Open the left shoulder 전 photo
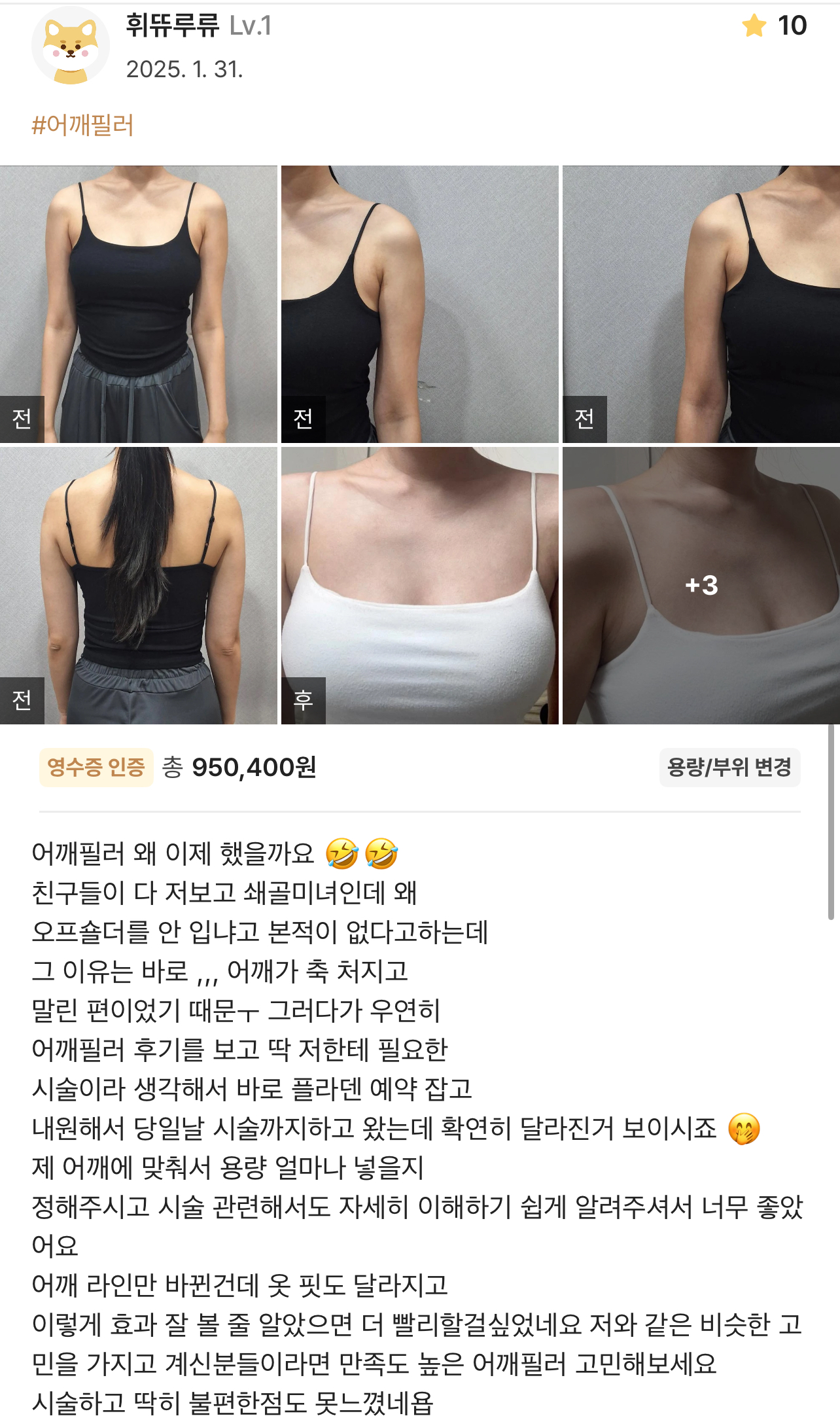This screenshot has width=840, height=1418. coord(419,304)
